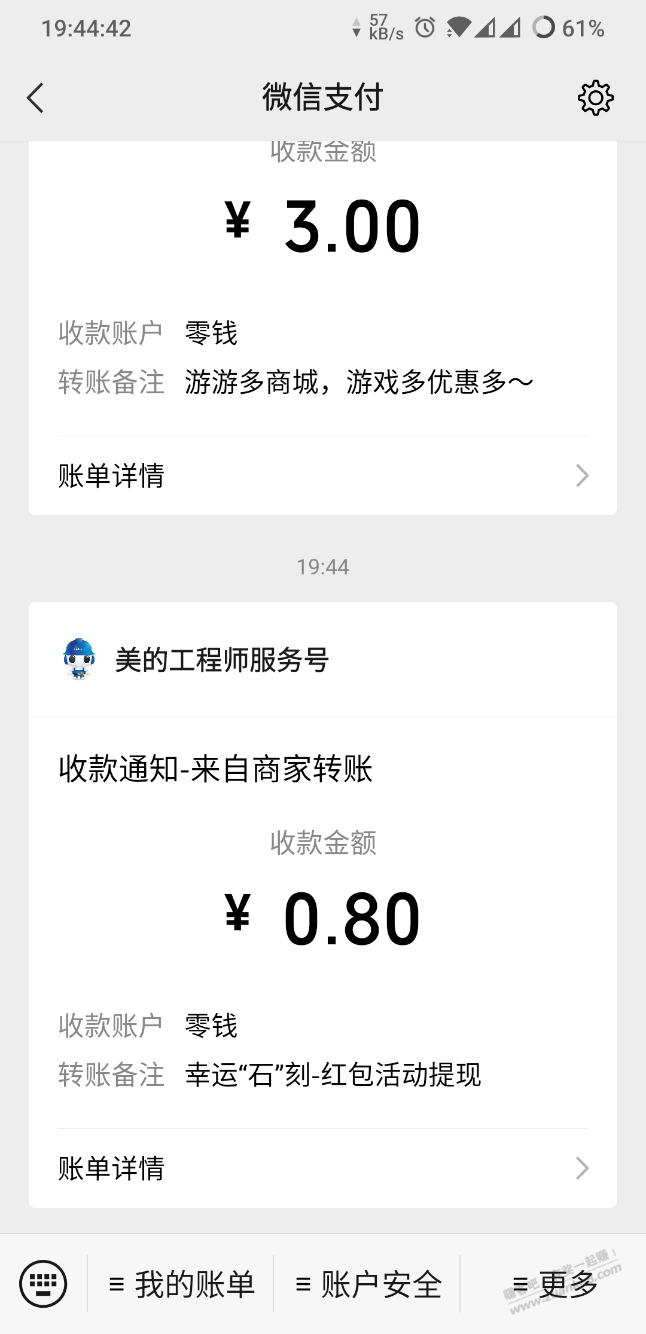The height and width of the screenshot is (1334, 646).
Task: Open the 更多 menu
Action: pos(553,1284)
